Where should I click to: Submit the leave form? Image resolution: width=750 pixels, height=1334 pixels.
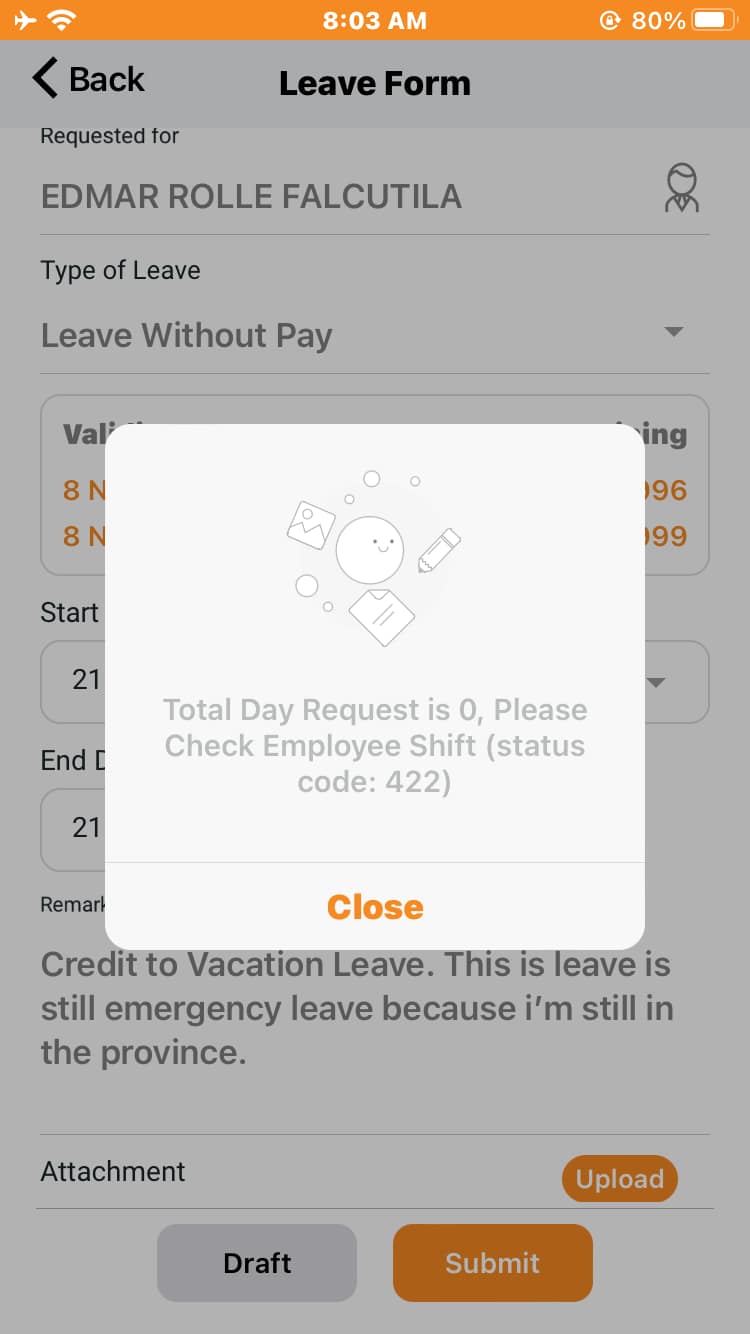[x=492, y=1263]
